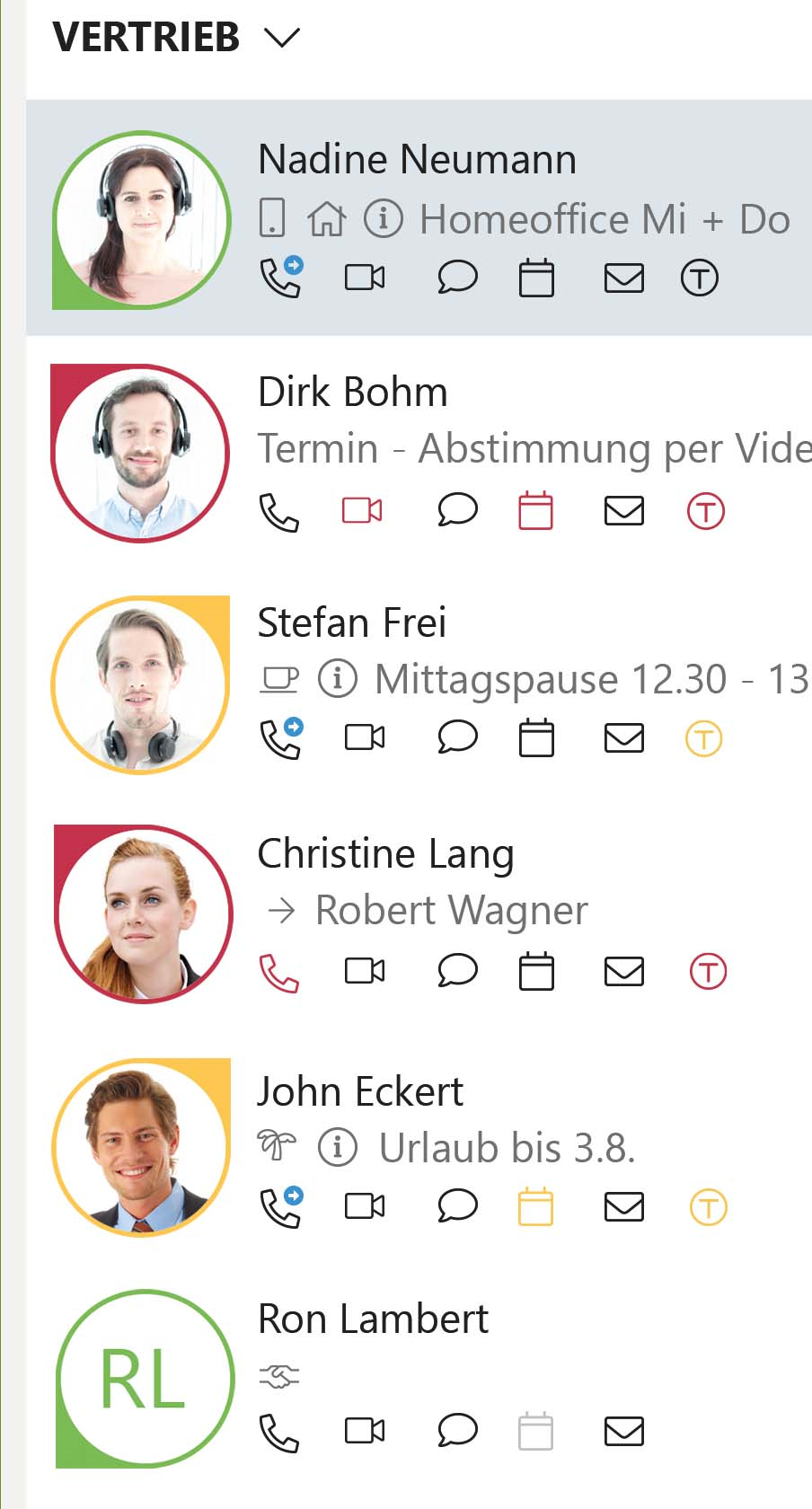Check Christine Lang's calendar
Image resolution: width=812 pixels, height=1509 pixels.
click(536, 972)
